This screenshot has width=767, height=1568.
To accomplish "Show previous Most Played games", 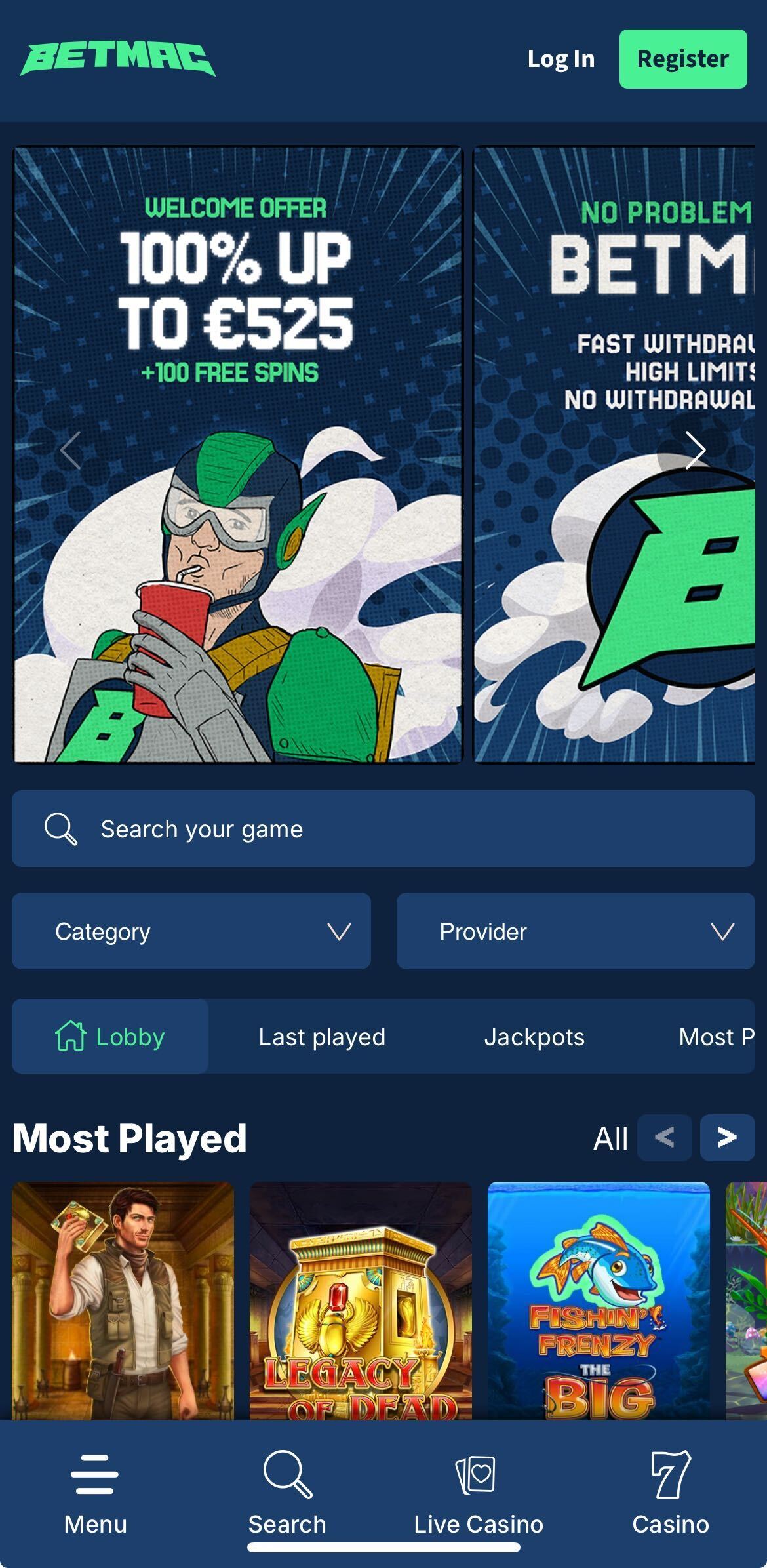I will tap(664, 1138).
